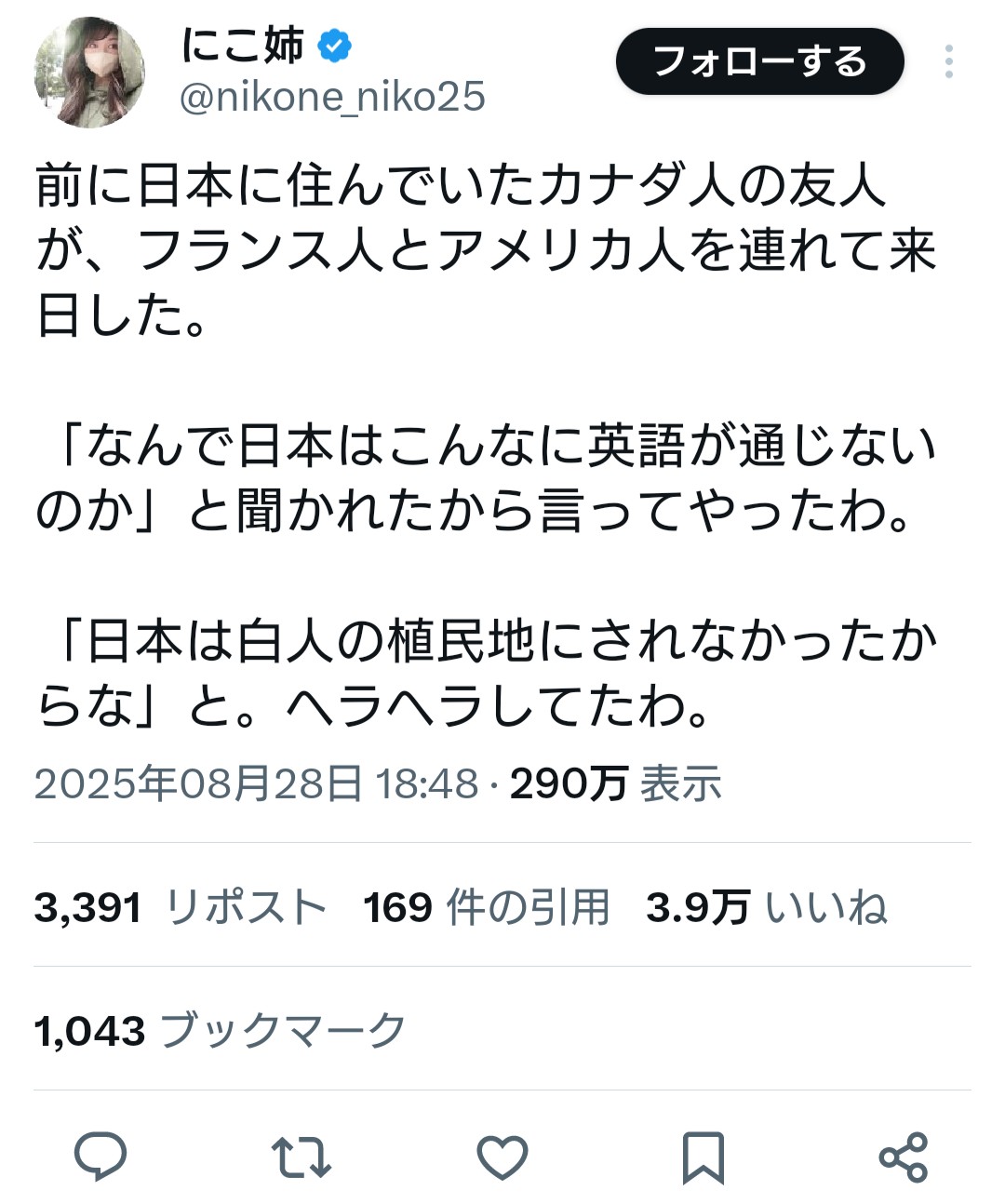Share this post
1005x1204 pixels.
click(903, 1157)
